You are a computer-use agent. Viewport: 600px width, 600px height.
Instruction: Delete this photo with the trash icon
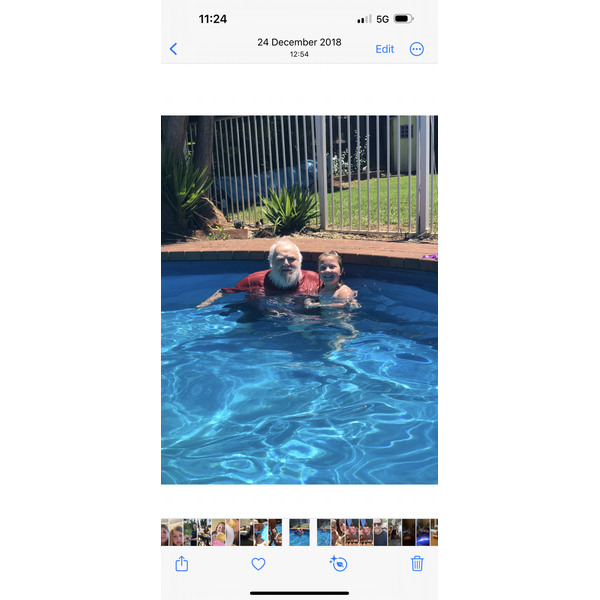pos(417,564)
